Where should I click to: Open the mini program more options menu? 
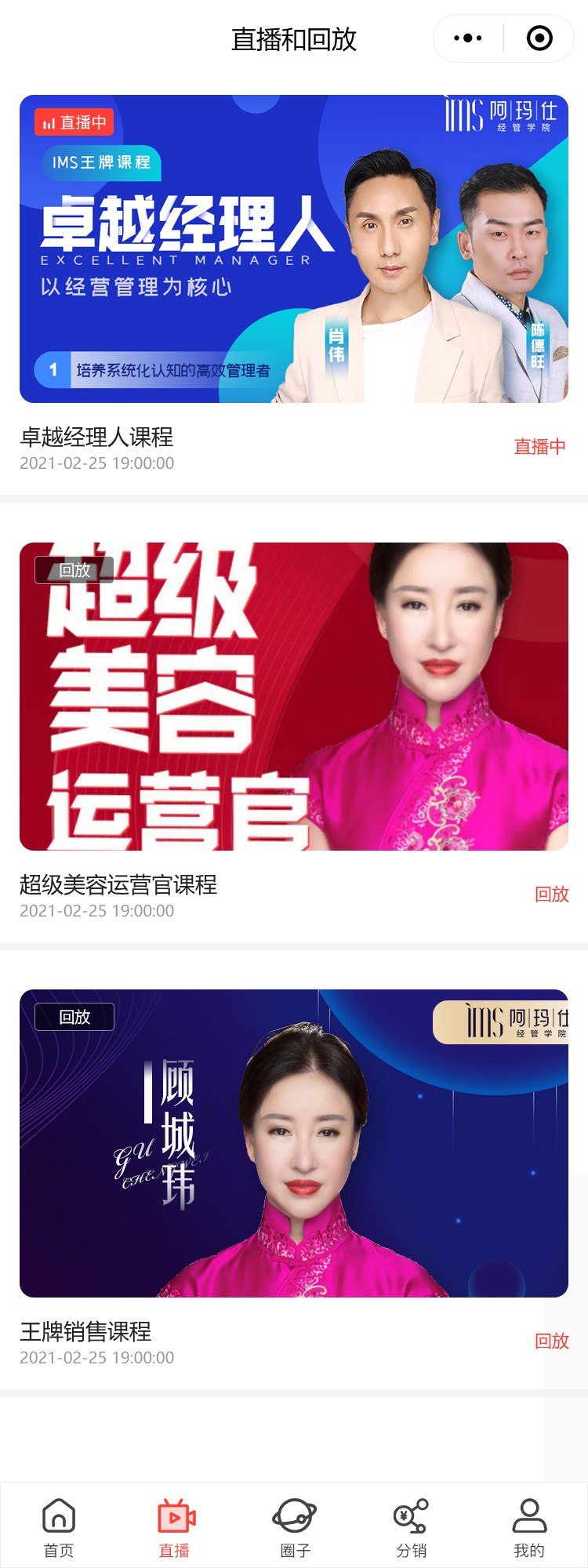pos(468,38)
